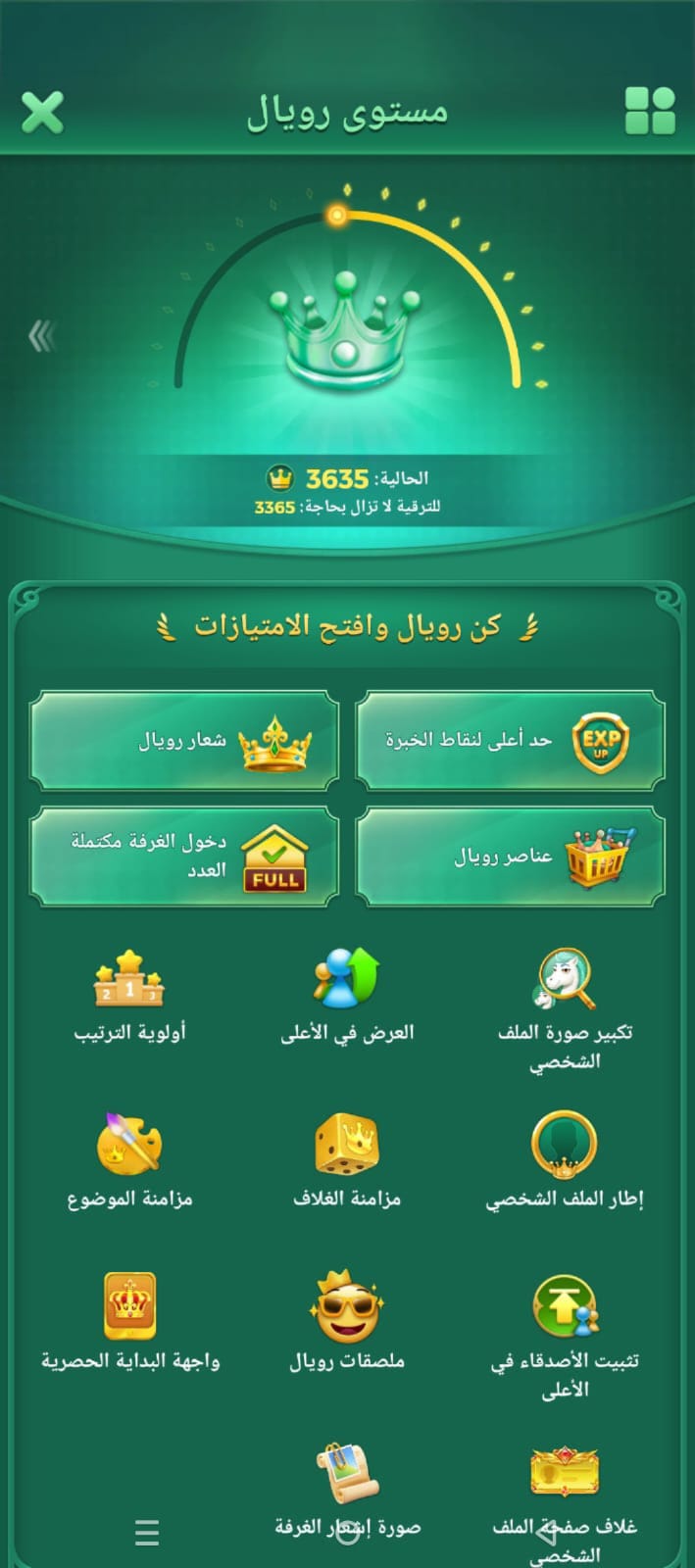
Task: Open حد أعلى لنقاط الخبرة card
Action: [x=510, y=741]
